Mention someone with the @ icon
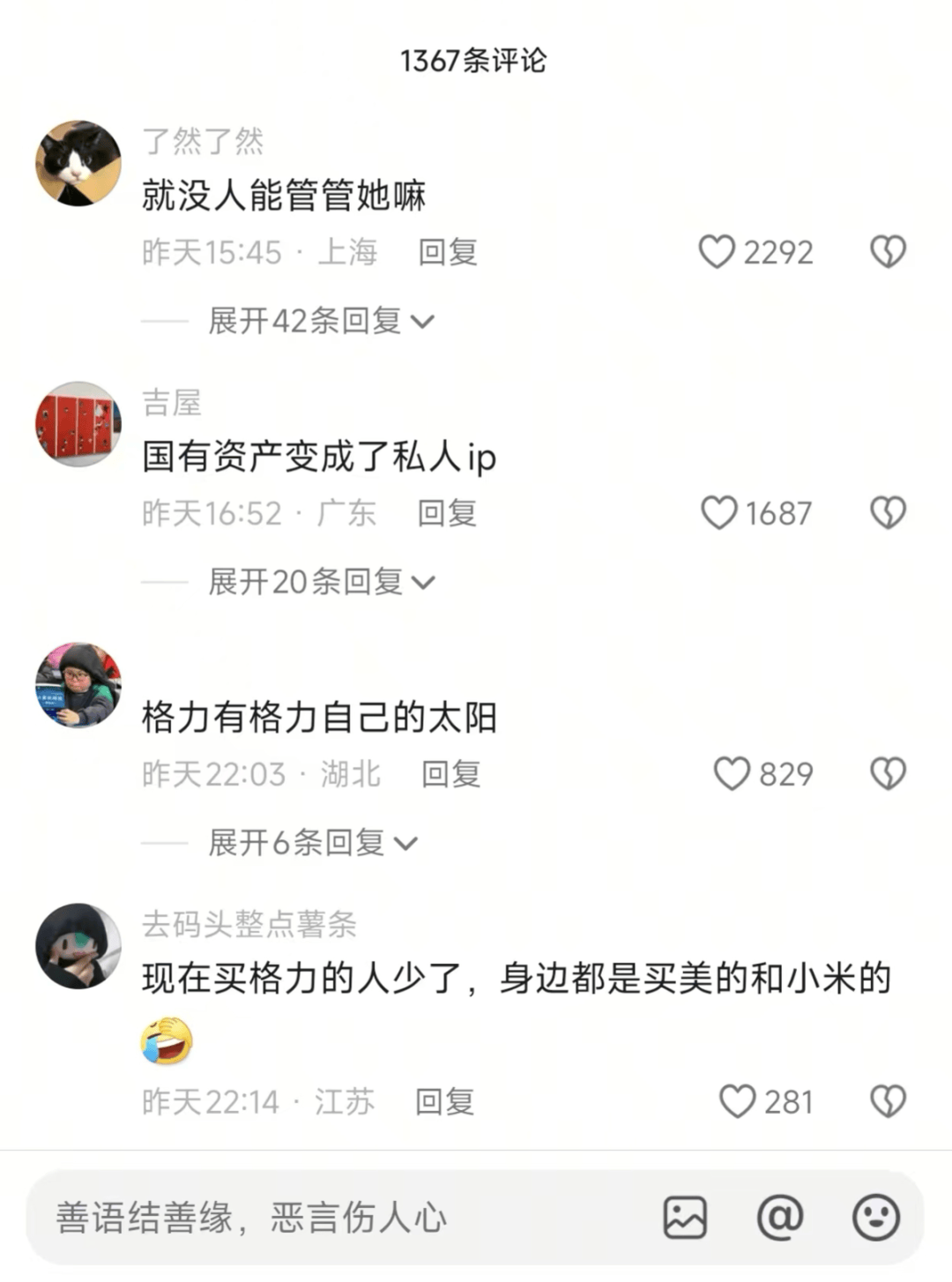This screenshot has width=952, height=1282. [x=780, y=1219]
